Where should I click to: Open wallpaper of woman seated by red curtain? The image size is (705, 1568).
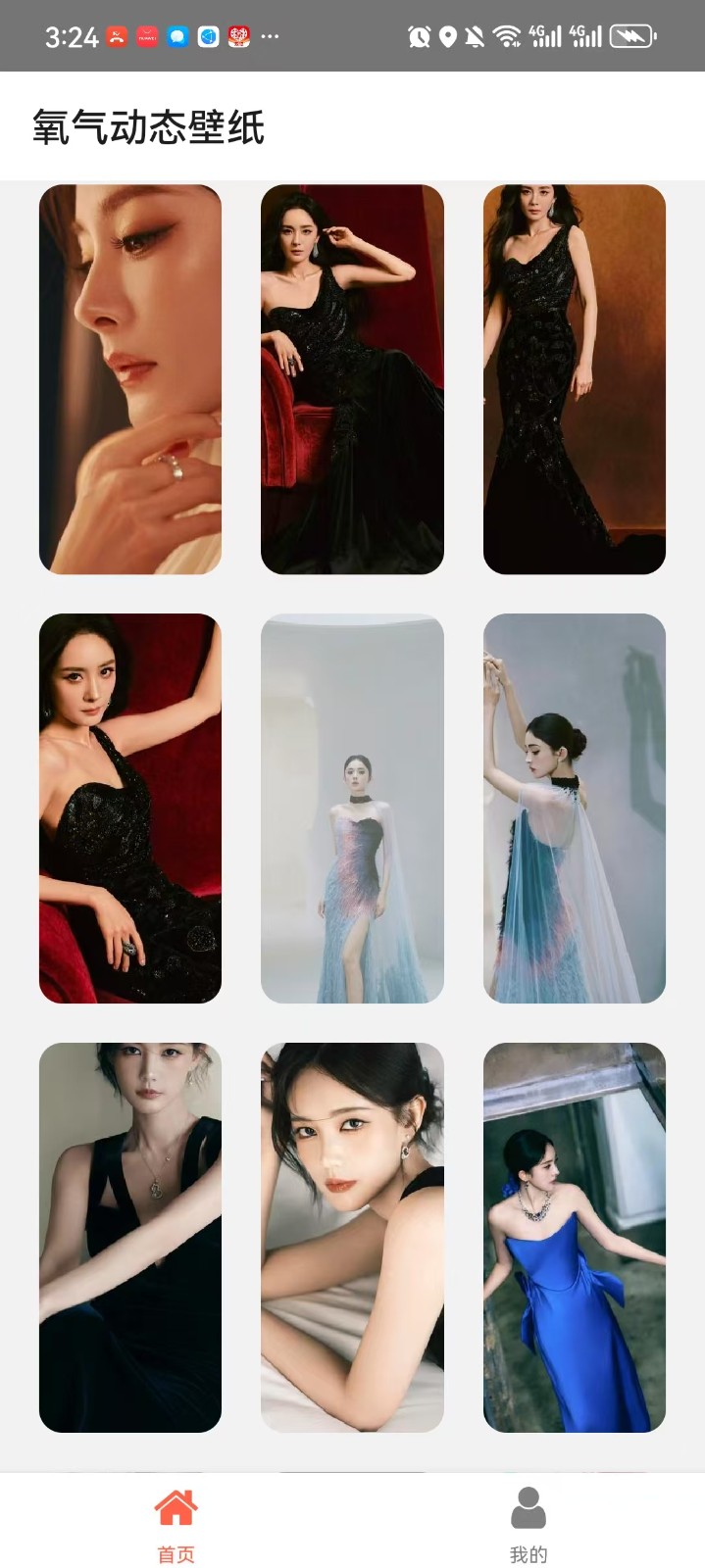352,379
